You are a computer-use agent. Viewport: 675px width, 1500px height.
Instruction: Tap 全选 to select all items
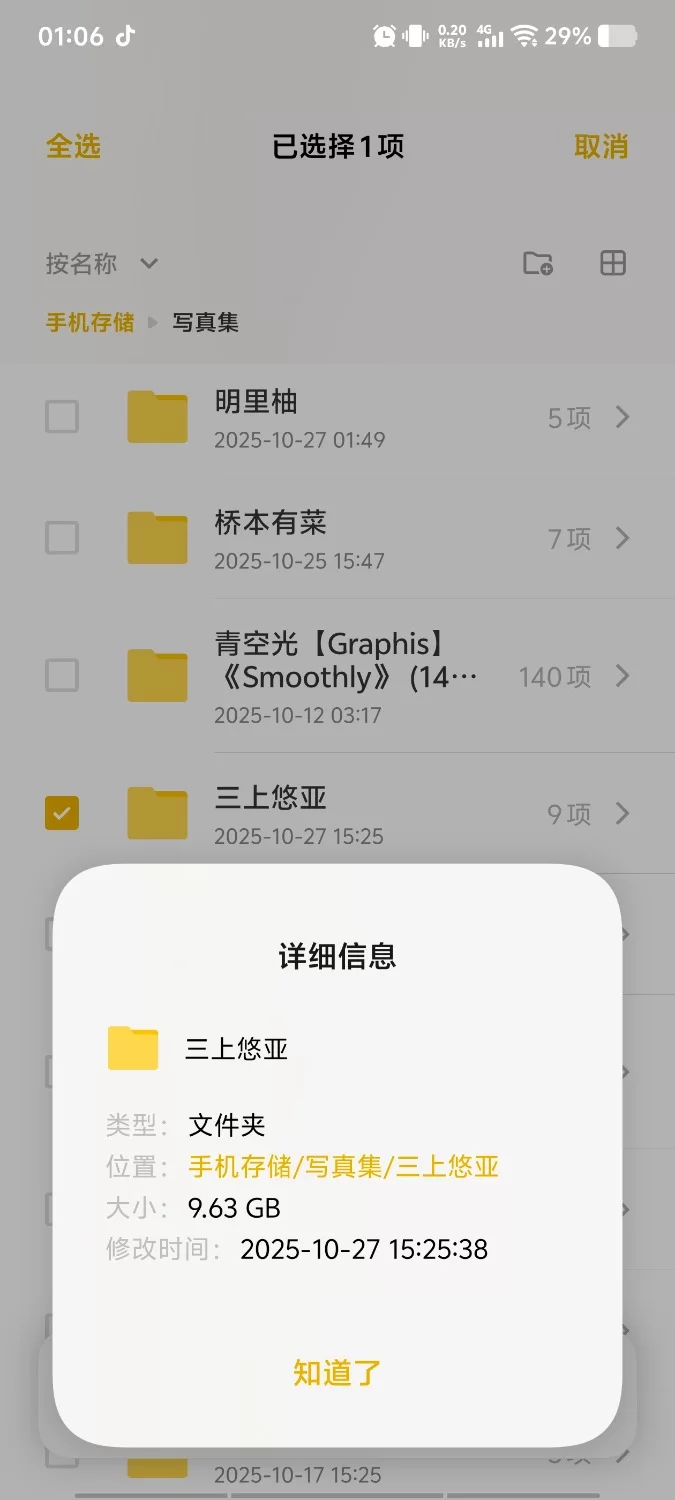pos(73,146)
